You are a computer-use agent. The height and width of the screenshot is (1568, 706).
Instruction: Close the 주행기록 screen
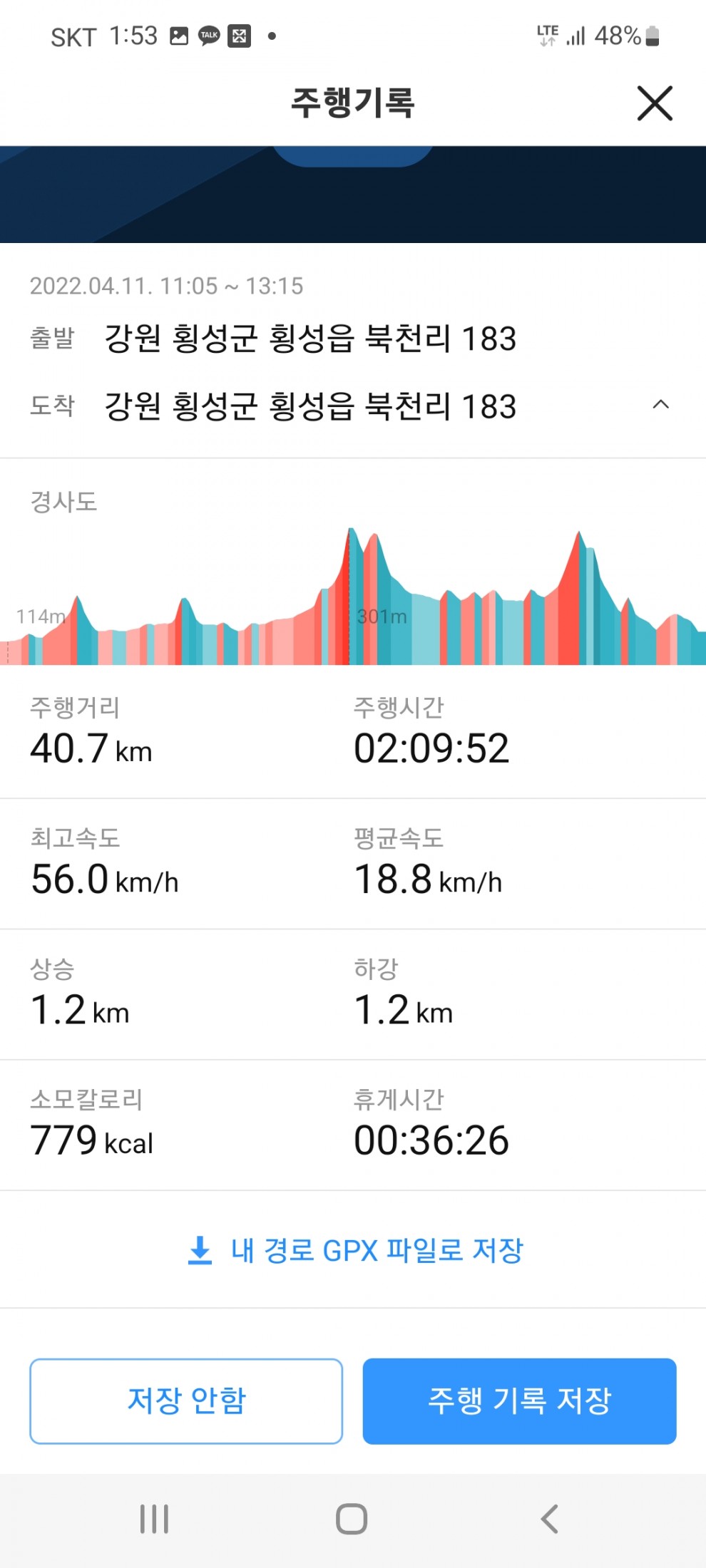click(x=654, y=104)
